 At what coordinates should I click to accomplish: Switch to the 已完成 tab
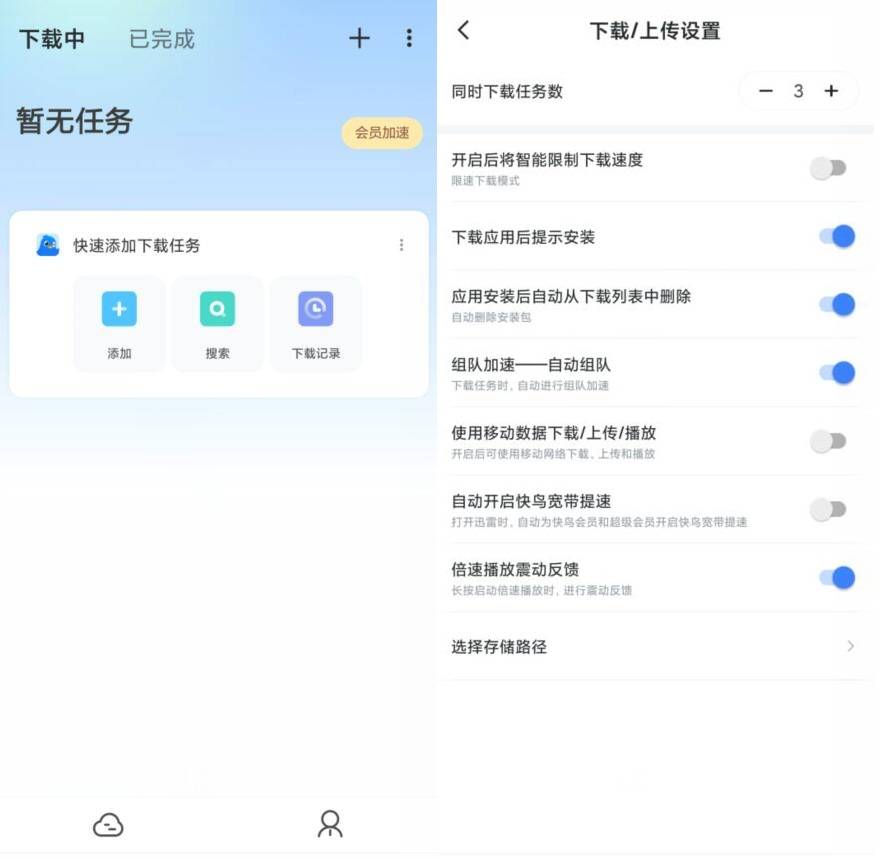[x=161, y=39]
